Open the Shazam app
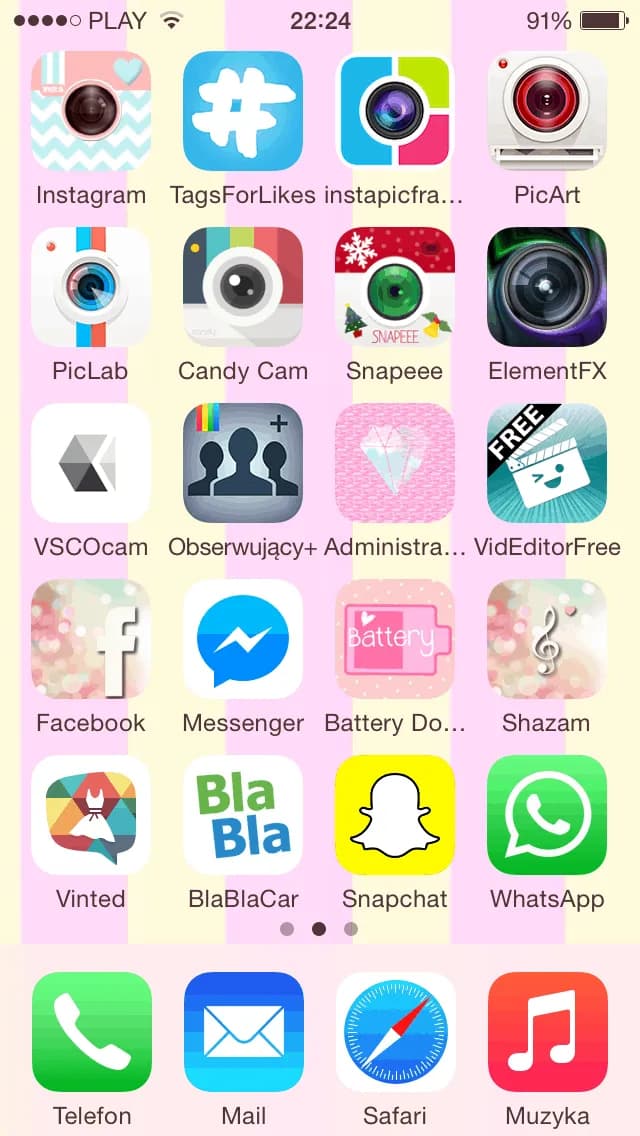640x1136 pixels. point(547,639)
